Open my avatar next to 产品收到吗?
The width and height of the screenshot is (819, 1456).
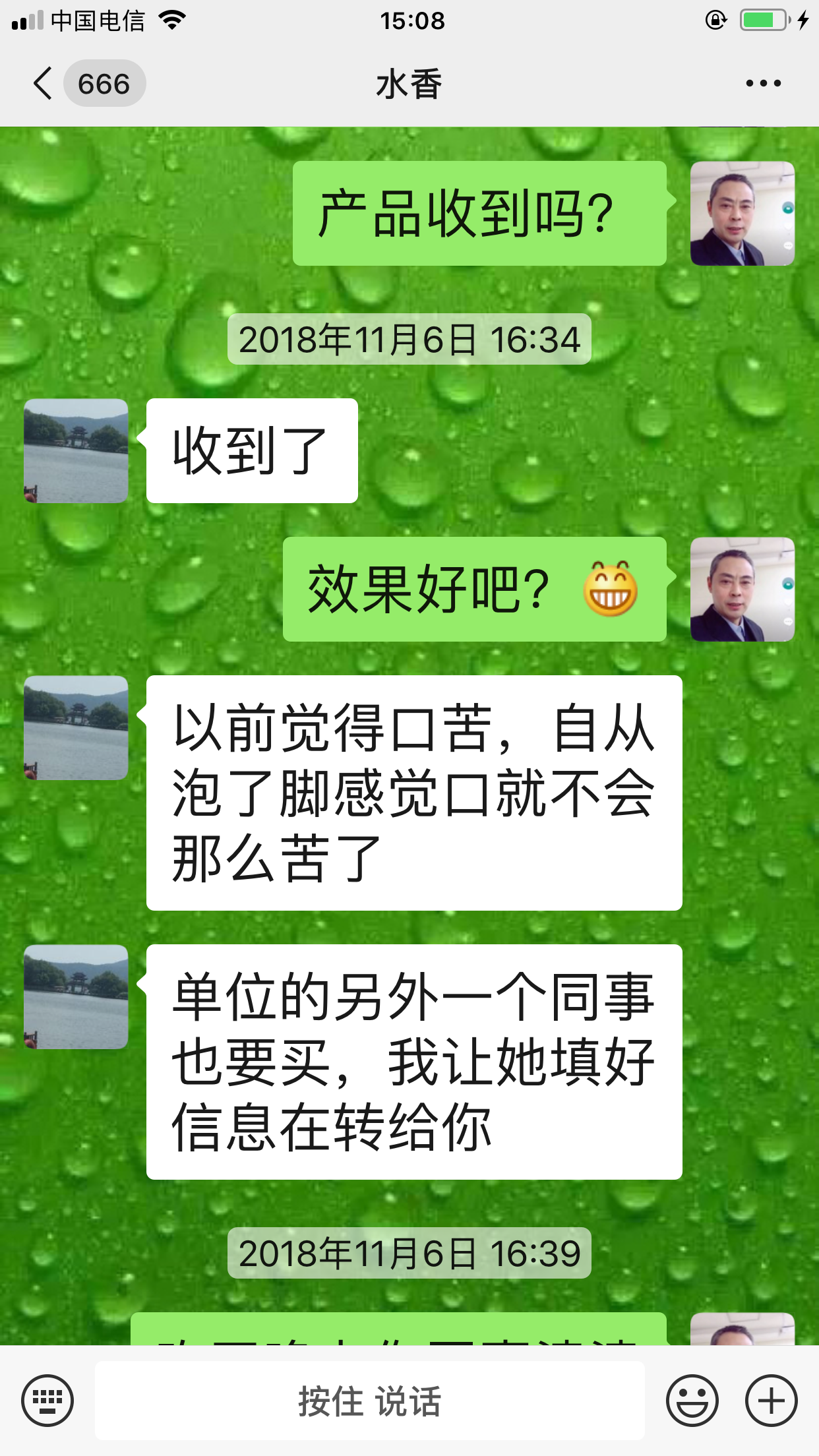(742, 214)
